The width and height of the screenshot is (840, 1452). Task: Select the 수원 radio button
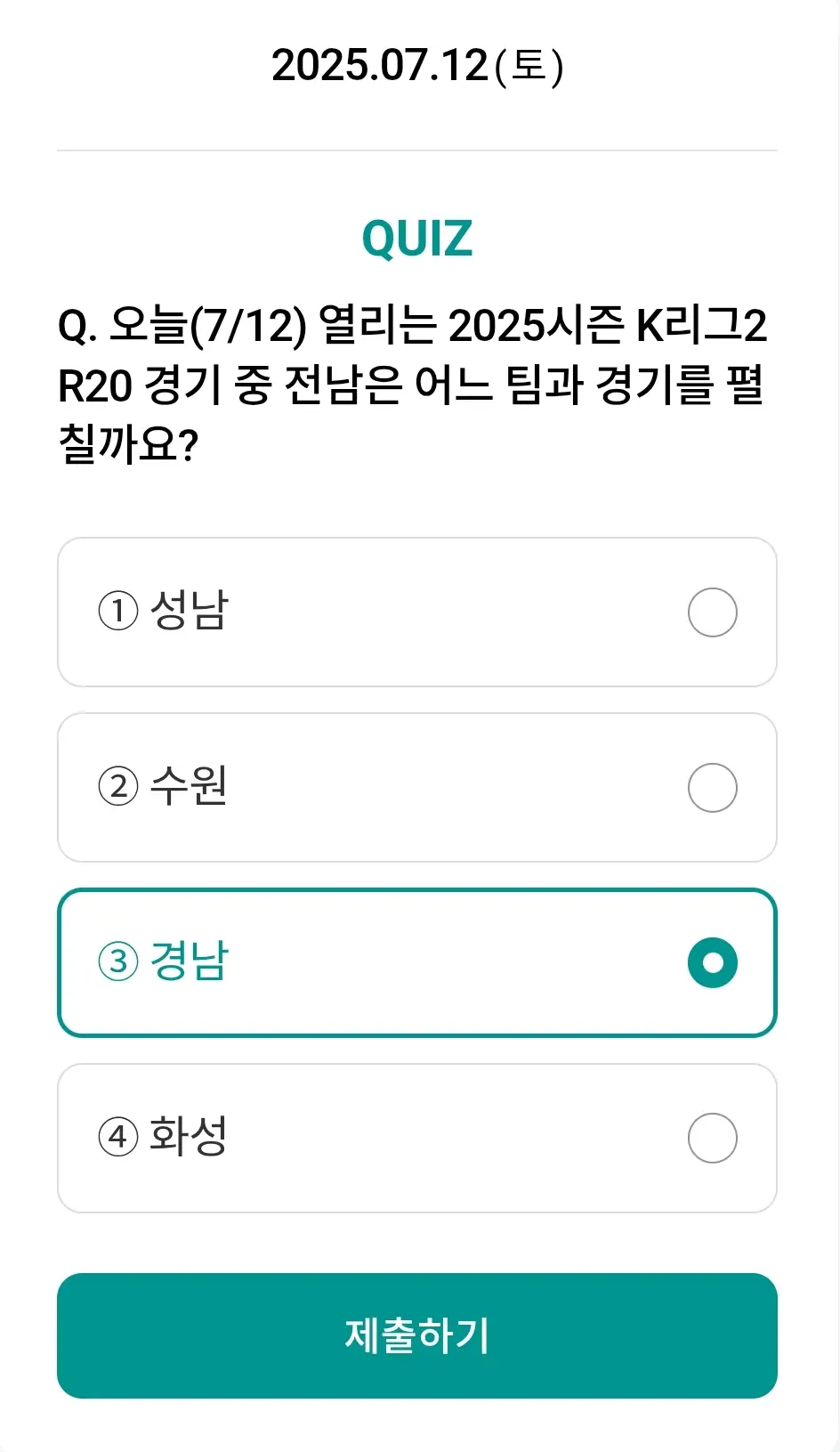click(712, 787)
